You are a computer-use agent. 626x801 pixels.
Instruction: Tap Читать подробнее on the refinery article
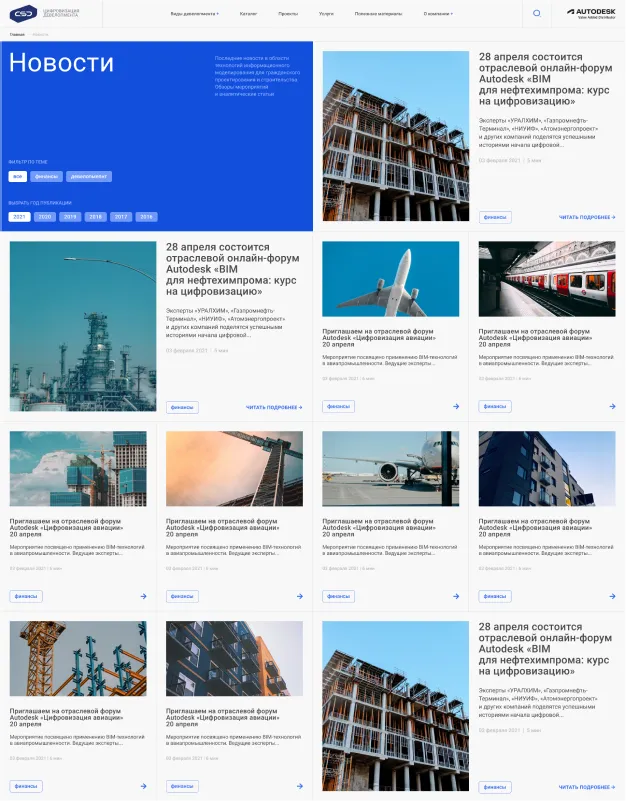pyautogui.click(x=274, y=407)
